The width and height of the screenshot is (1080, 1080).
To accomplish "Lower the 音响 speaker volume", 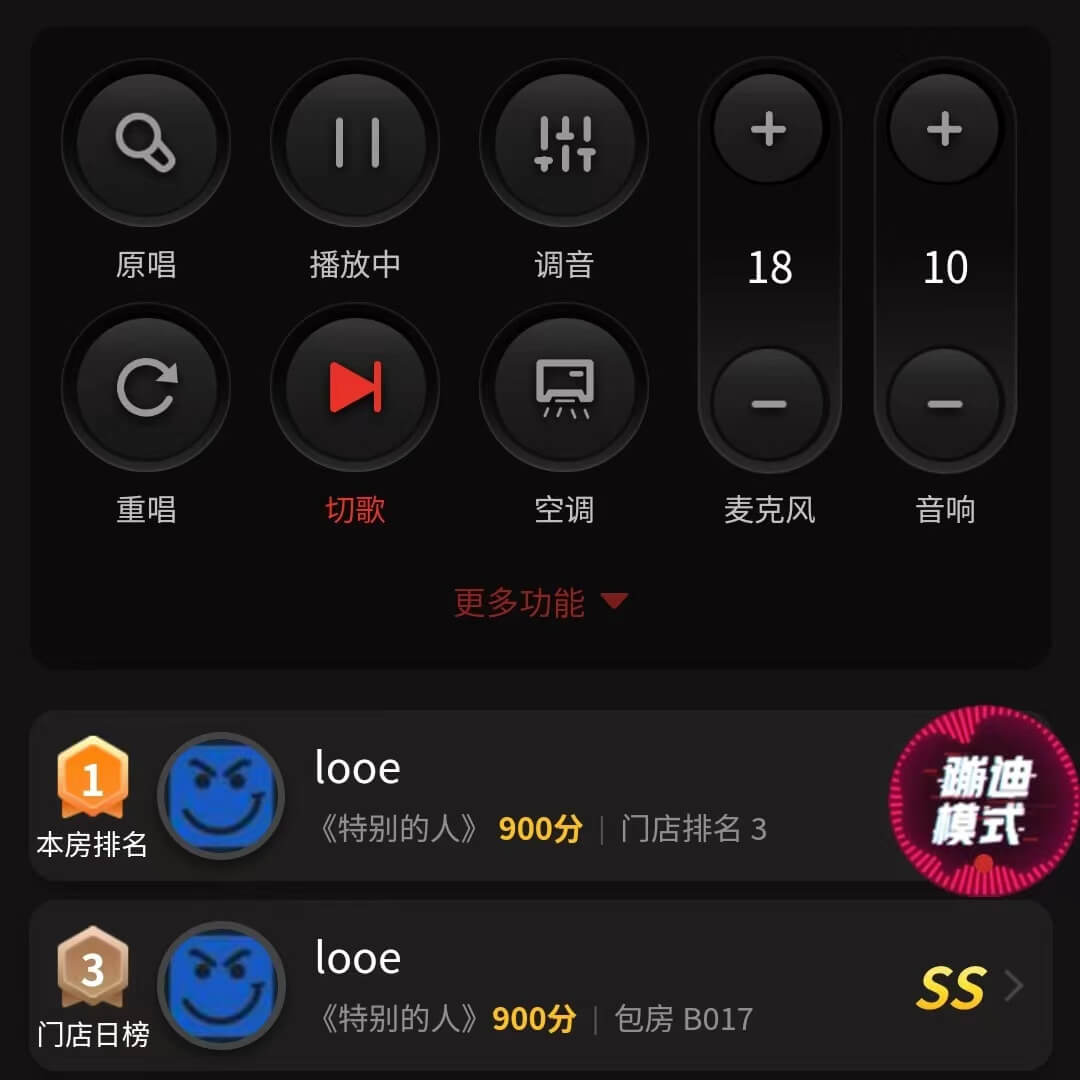I will point(945,404).
